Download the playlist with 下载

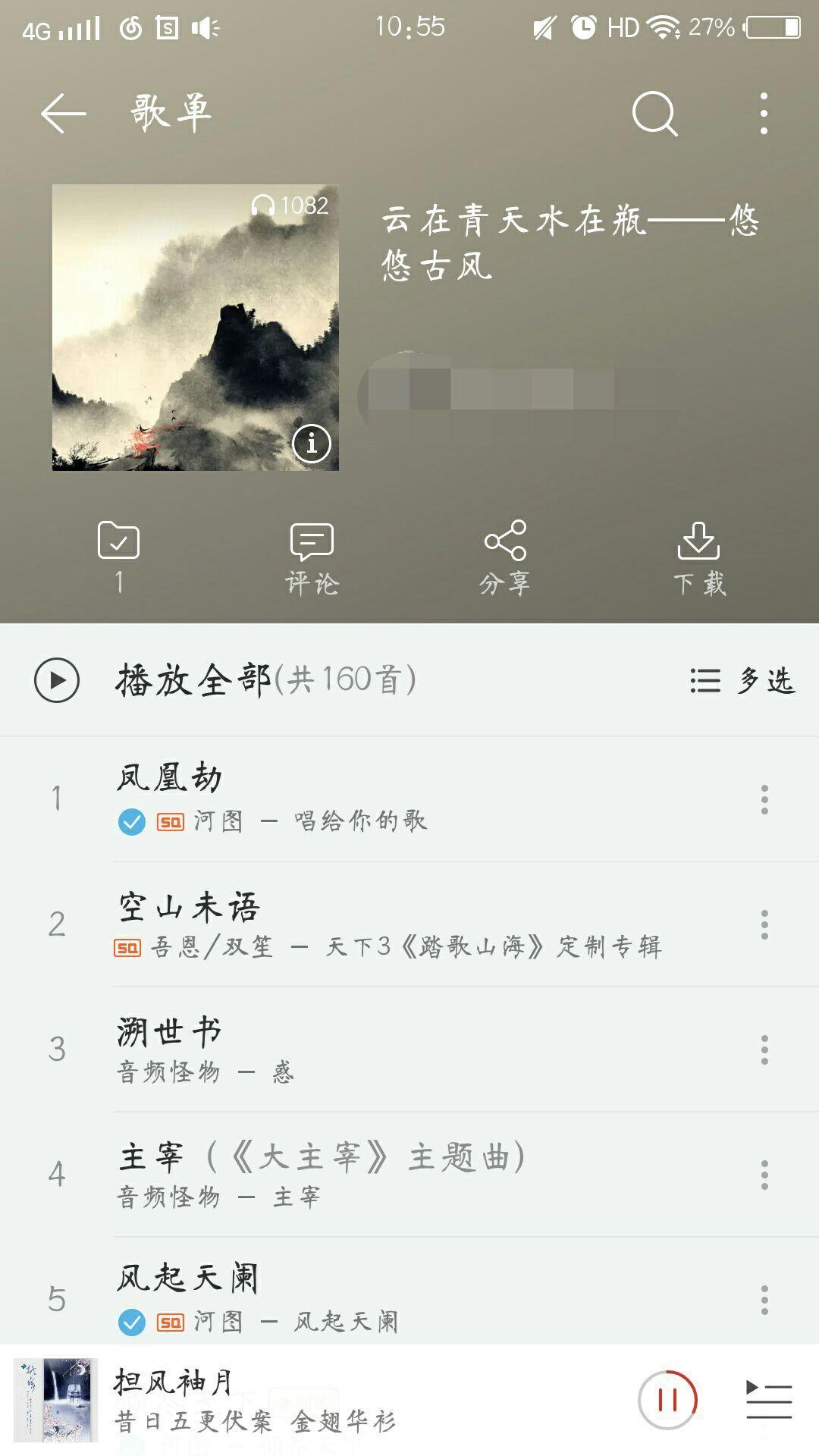pos(698,558)
